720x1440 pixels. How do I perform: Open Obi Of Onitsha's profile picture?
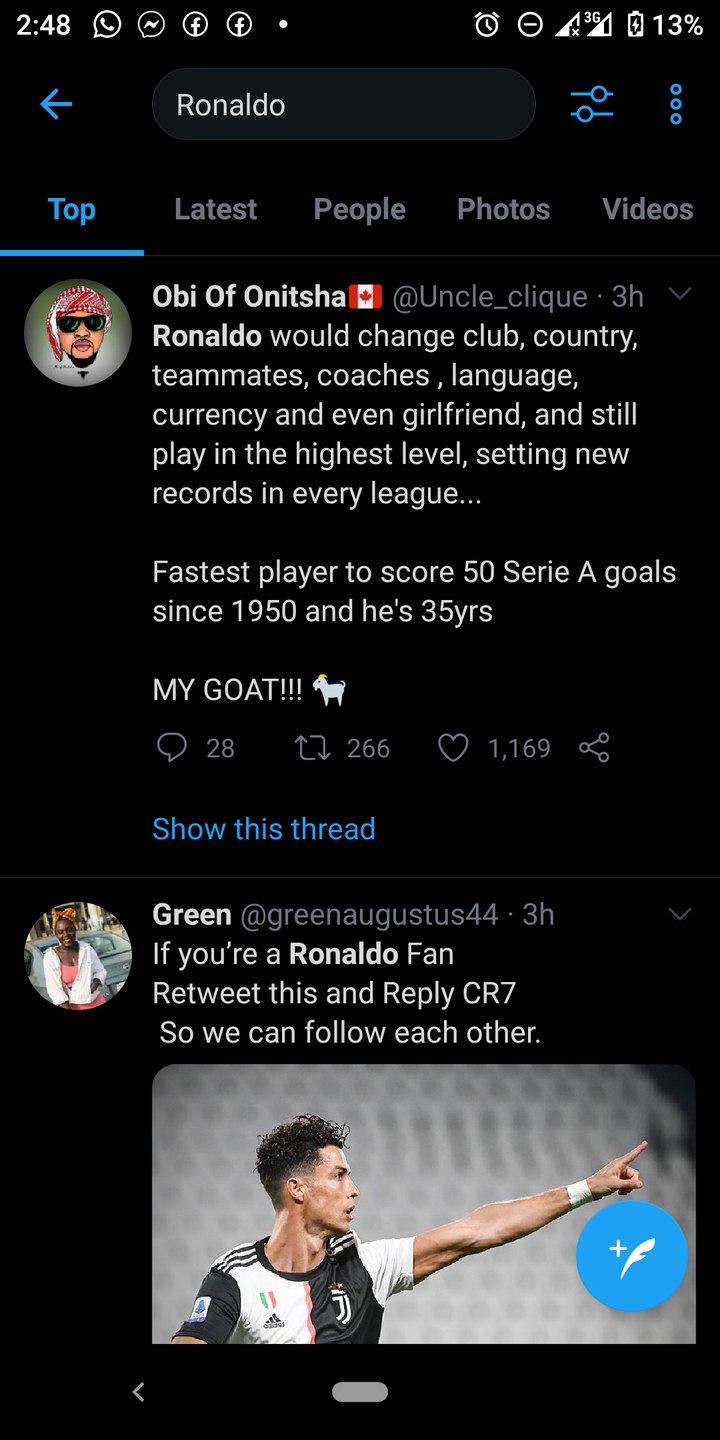pyautogui.click(x=78, y=332)
